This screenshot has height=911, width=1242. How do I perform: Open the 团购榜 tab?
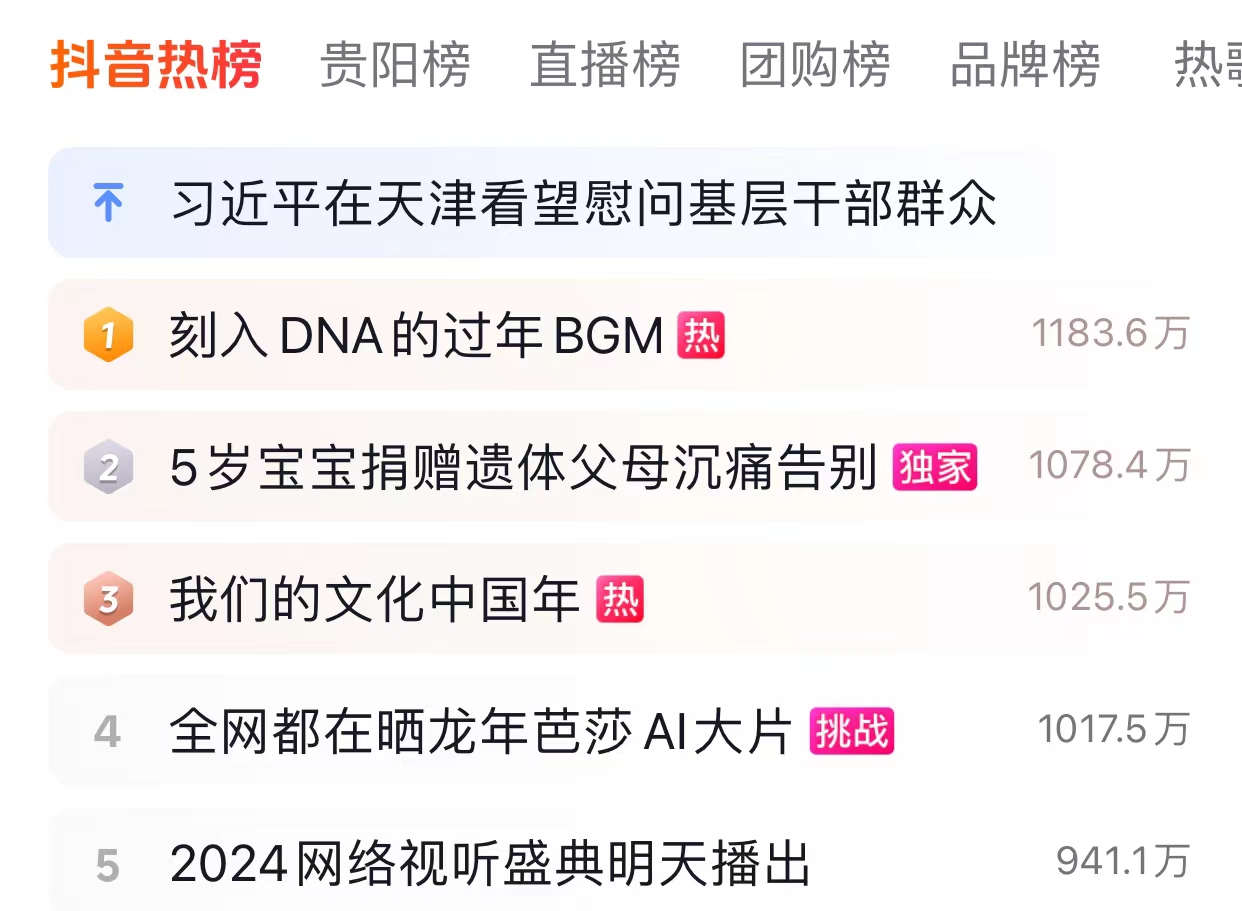point(814,66)
